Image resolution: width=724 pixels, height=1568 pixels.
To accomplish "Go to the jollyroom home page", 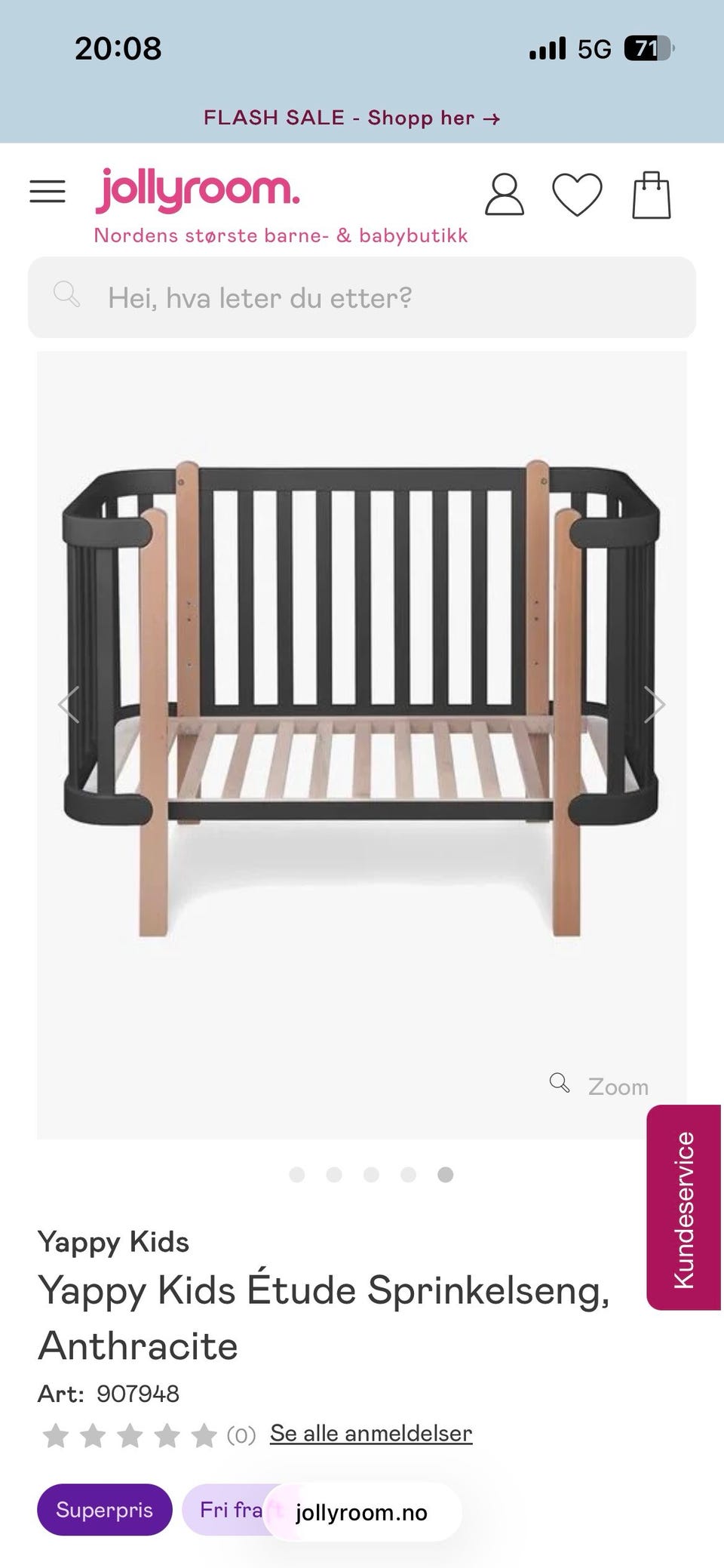I will pyautogui.click(x=198, y=190).
